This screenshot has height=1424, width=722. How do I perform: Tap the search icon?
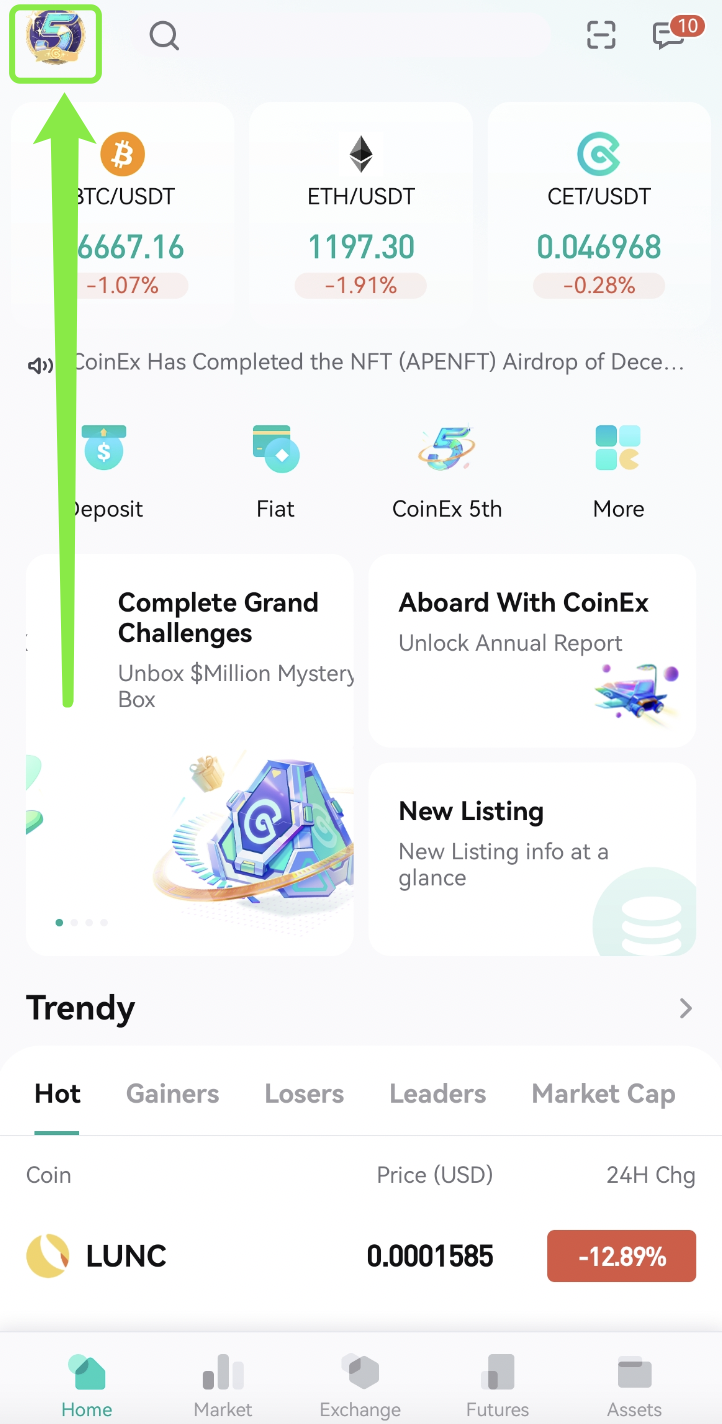point(164,37)
